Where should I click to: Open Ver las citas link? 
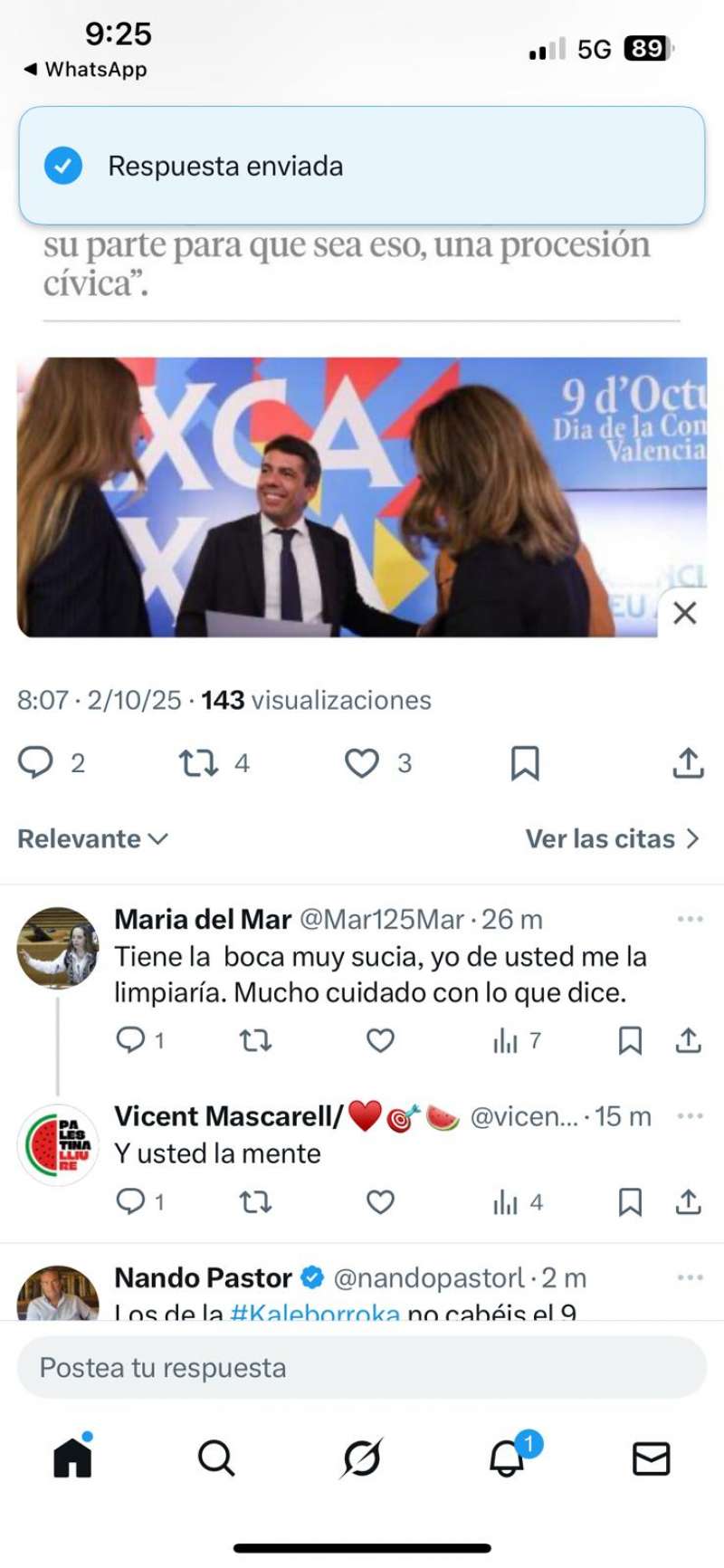(x=613, y=838)
